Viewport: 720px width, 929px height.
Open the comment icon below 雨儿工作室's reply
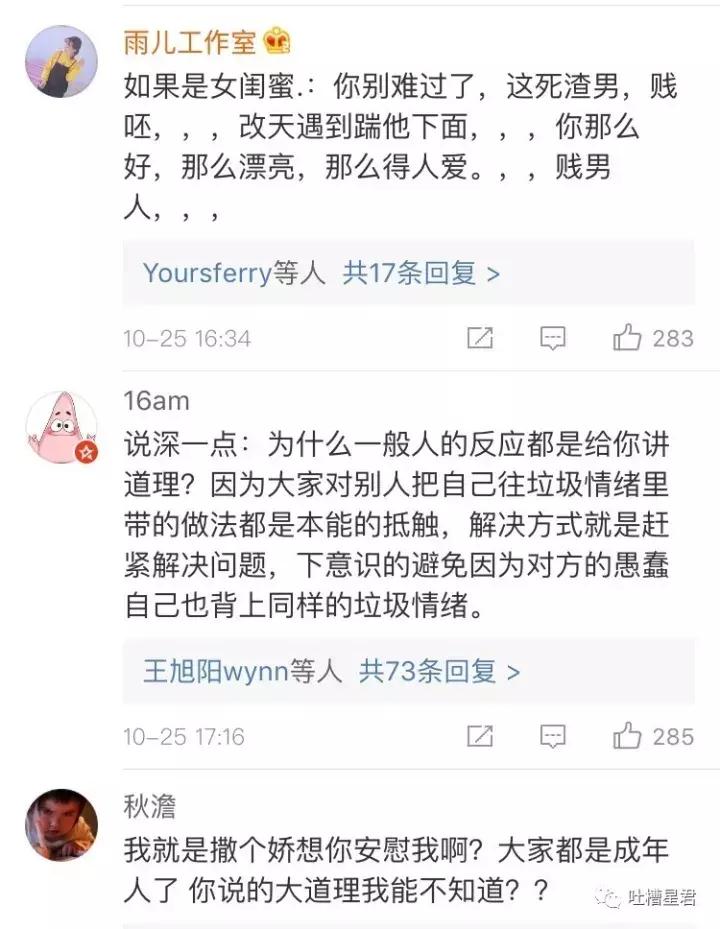point(553,337)
